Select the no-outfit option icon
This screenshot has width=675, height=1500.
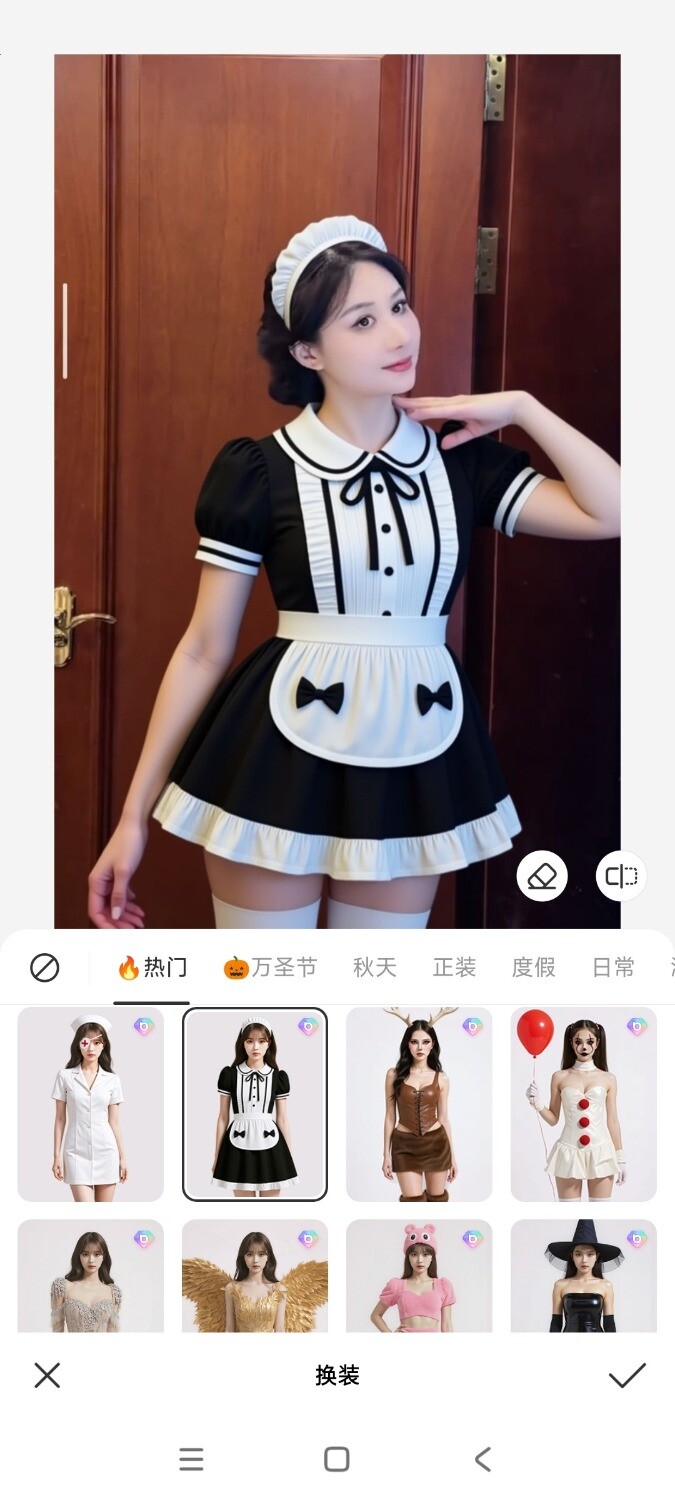(45, 967)
